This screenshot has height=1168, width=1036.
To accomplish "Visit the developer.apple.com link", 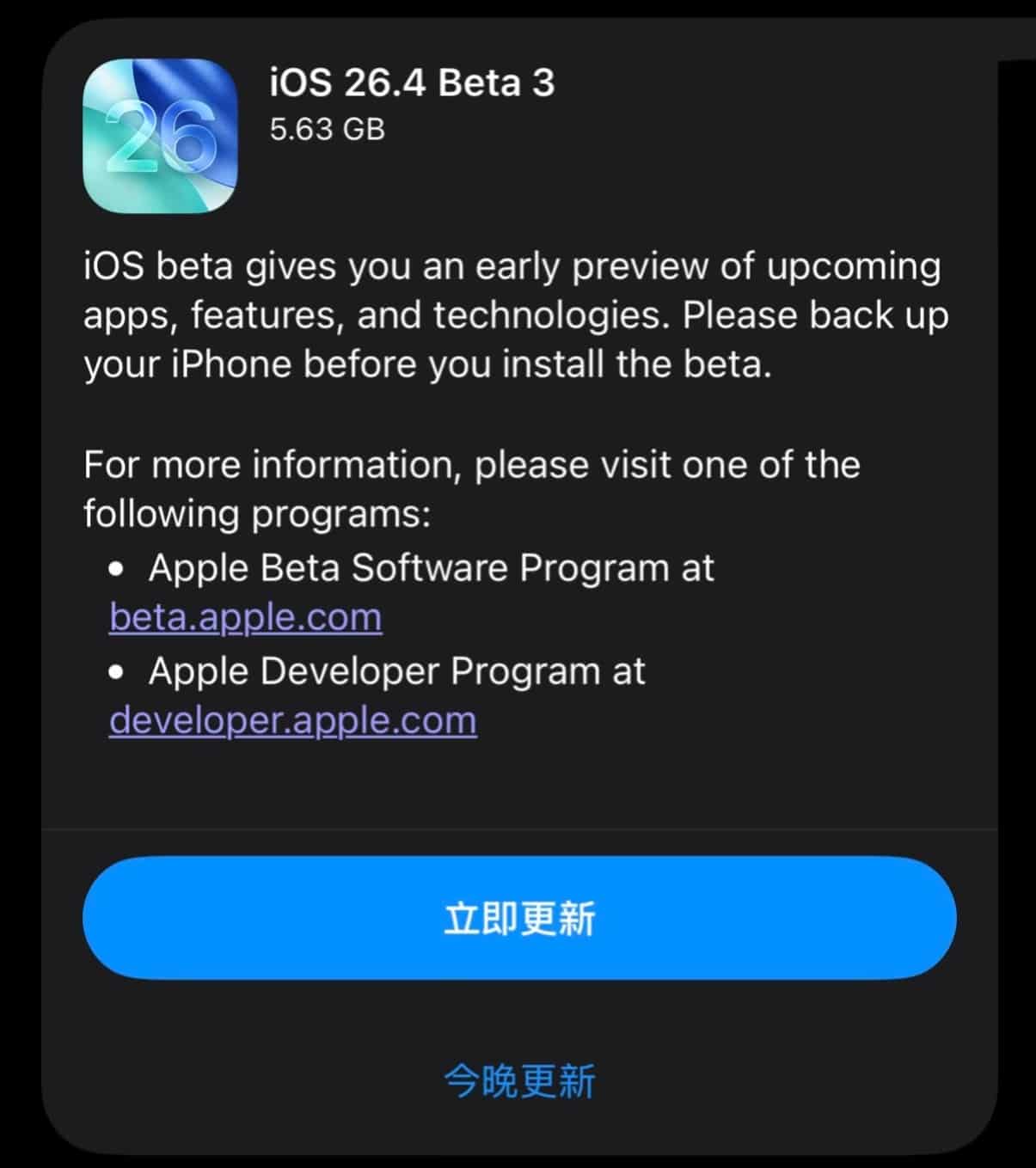I will [292, 720].
